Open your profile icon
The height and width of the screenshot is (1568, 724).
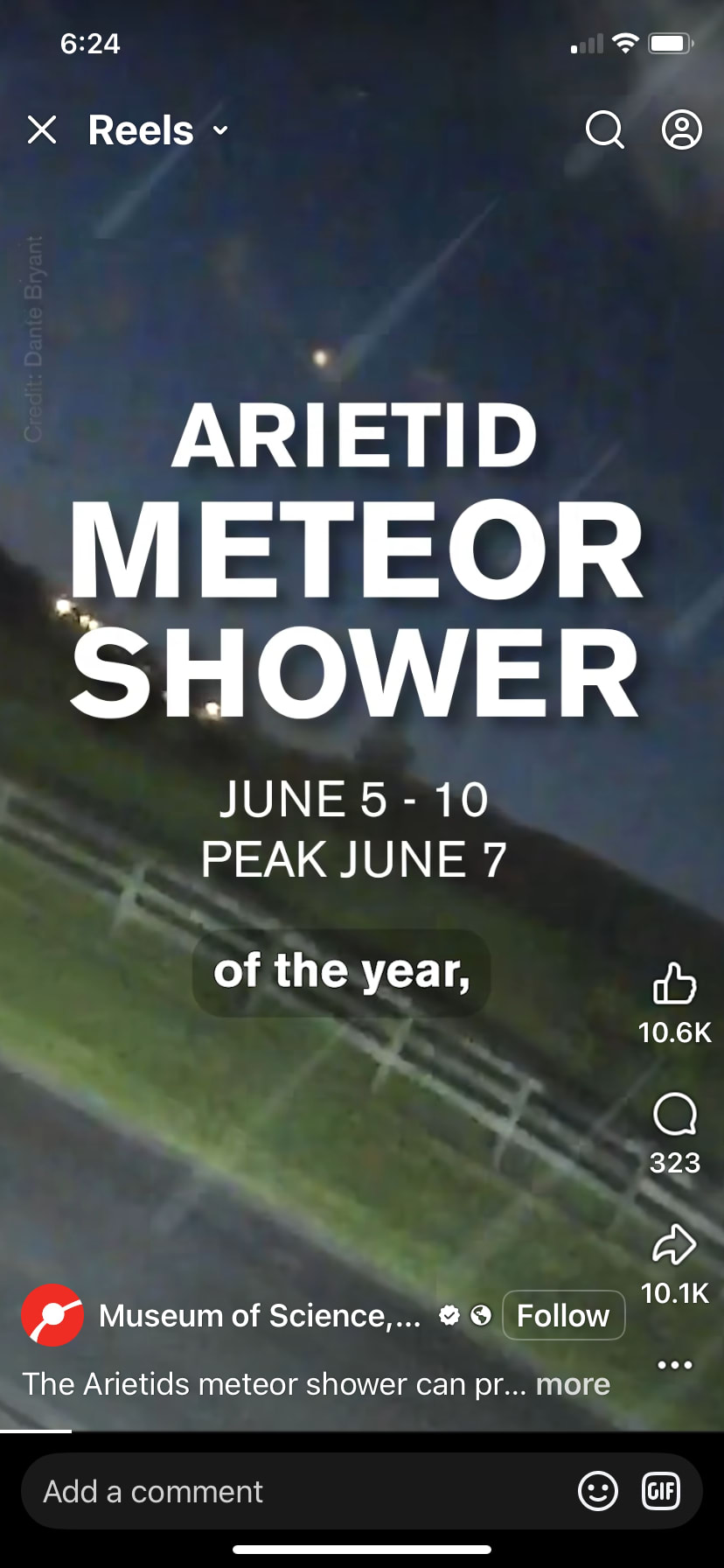pyautogui.click(x=681, y=130)
